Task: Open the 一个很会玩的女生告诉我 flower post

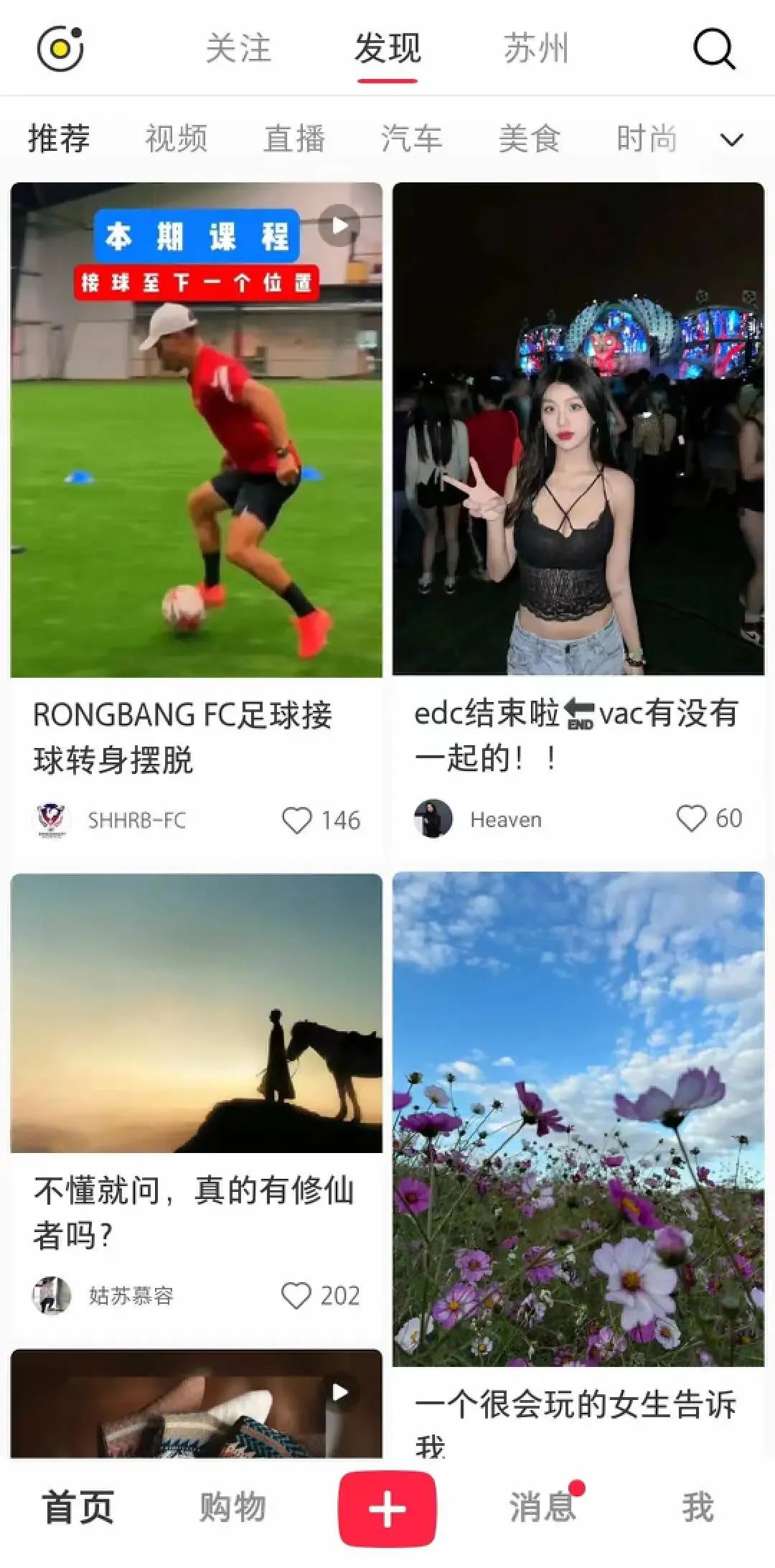Action: click(578, 1120)
